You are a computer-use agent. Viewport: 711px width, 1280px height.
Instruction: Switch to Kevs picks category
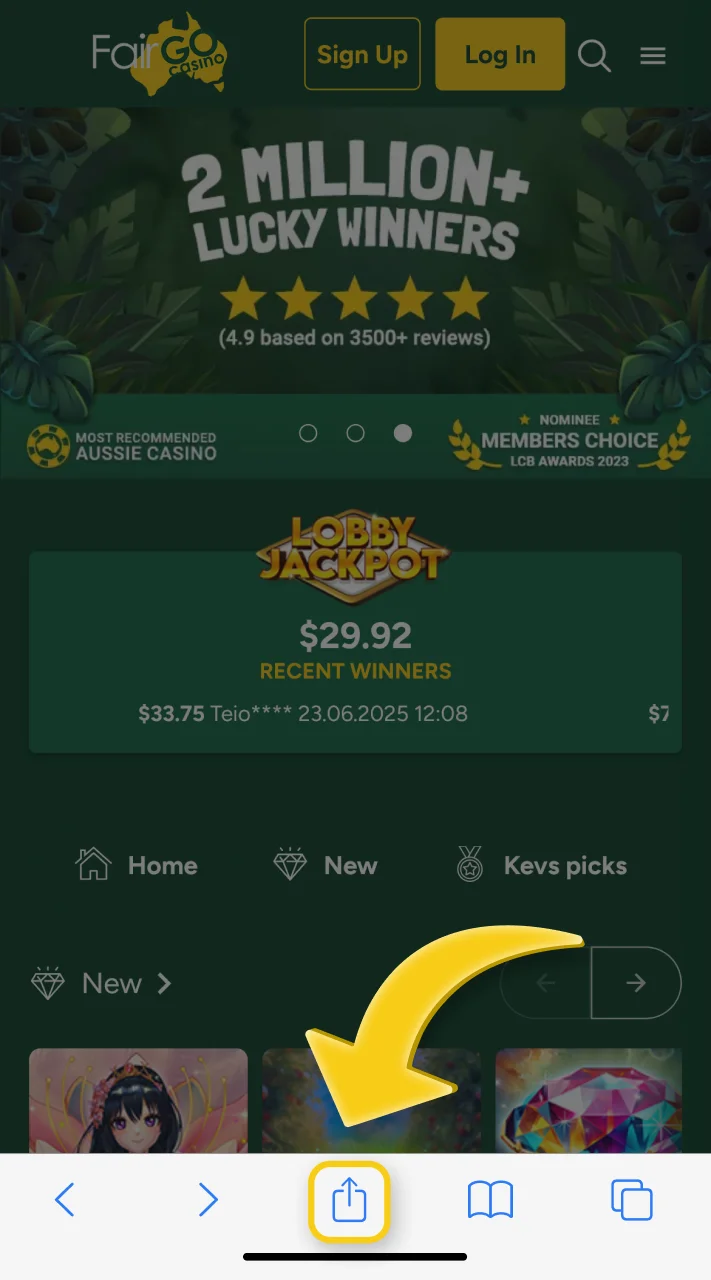(541, 865)
